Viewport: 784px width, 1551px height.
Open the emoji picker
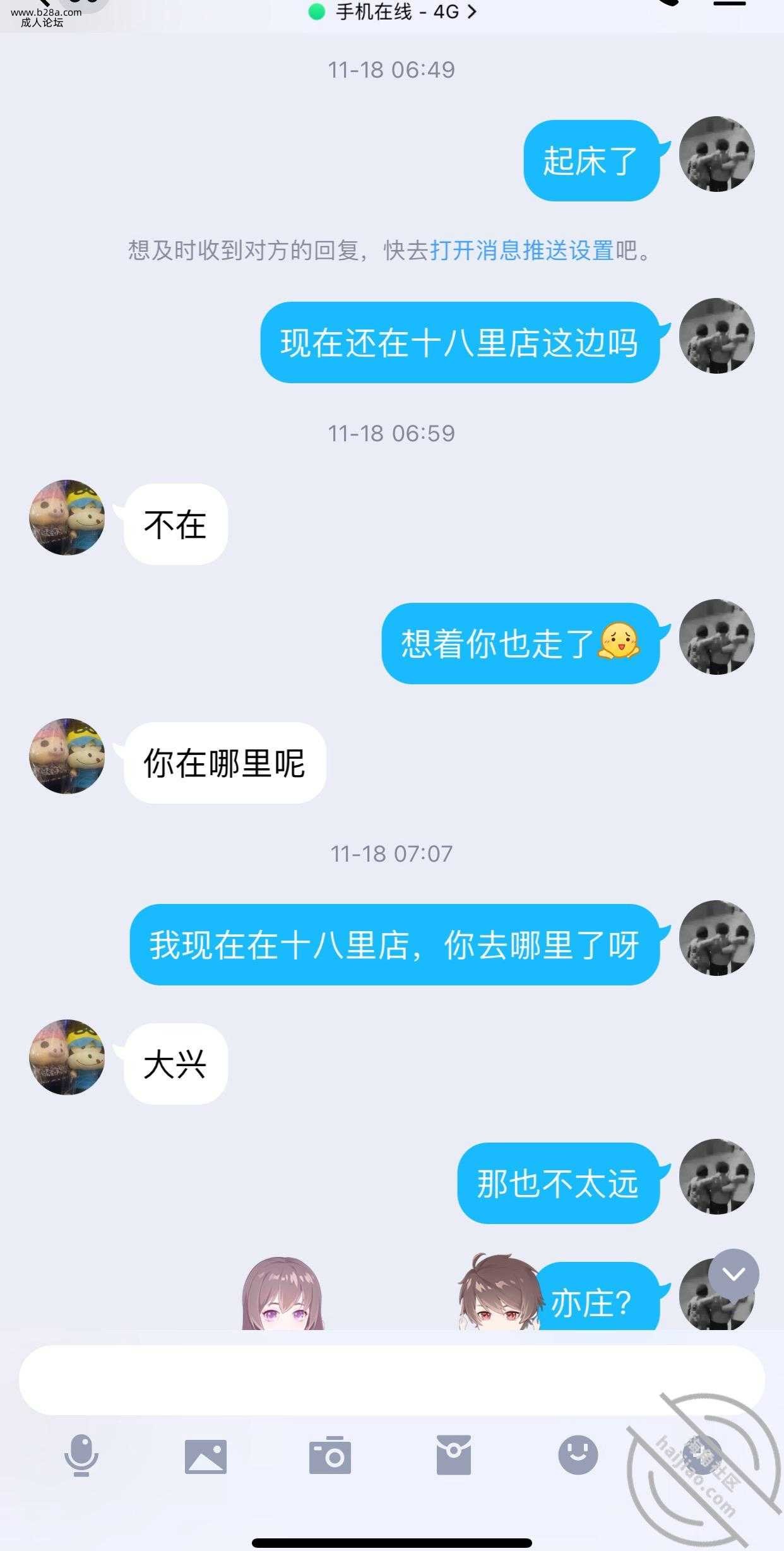click(x=578, y=1455)
